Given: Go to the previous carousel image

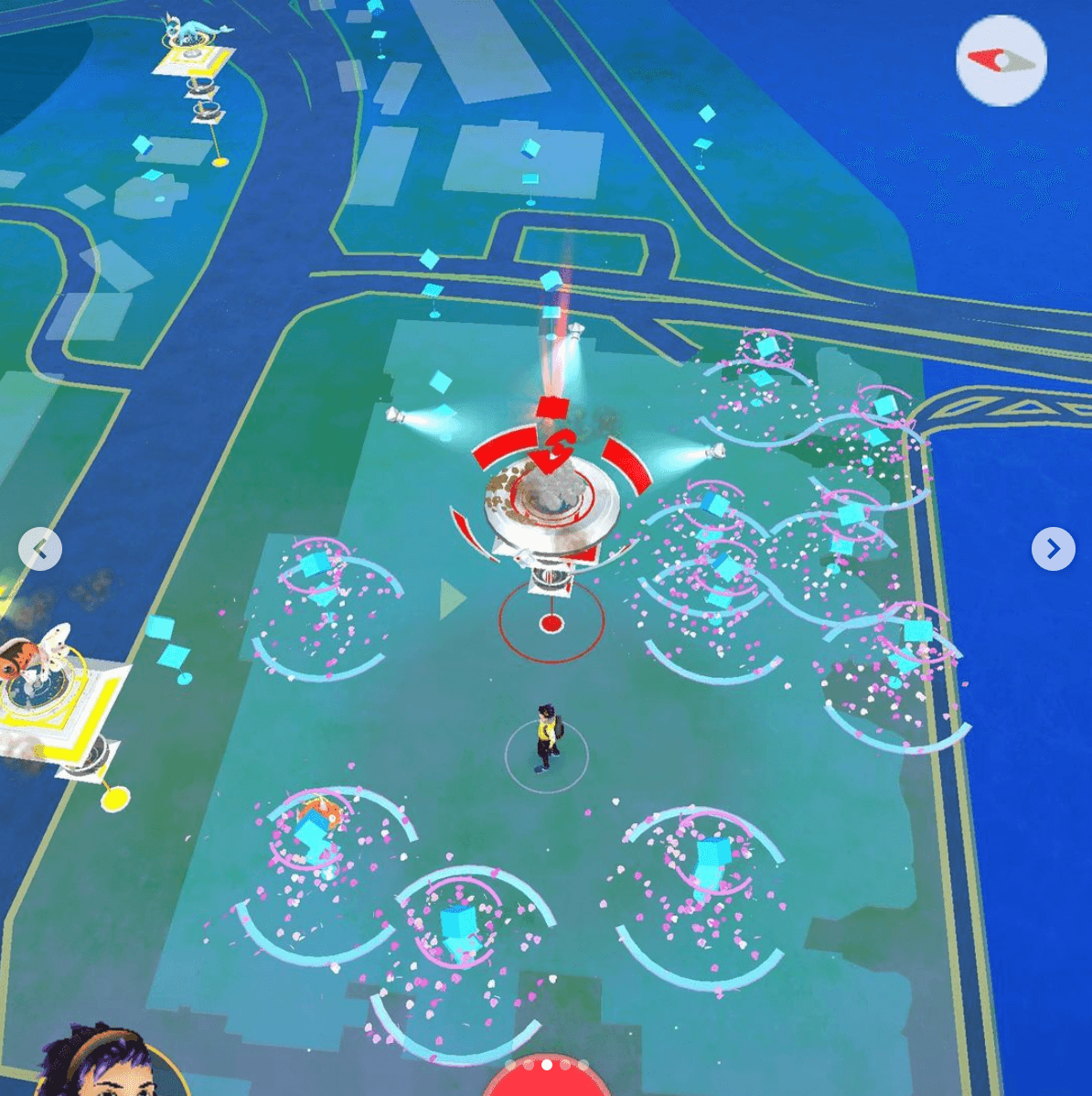Looking at the screenshot, I should 40,549.
